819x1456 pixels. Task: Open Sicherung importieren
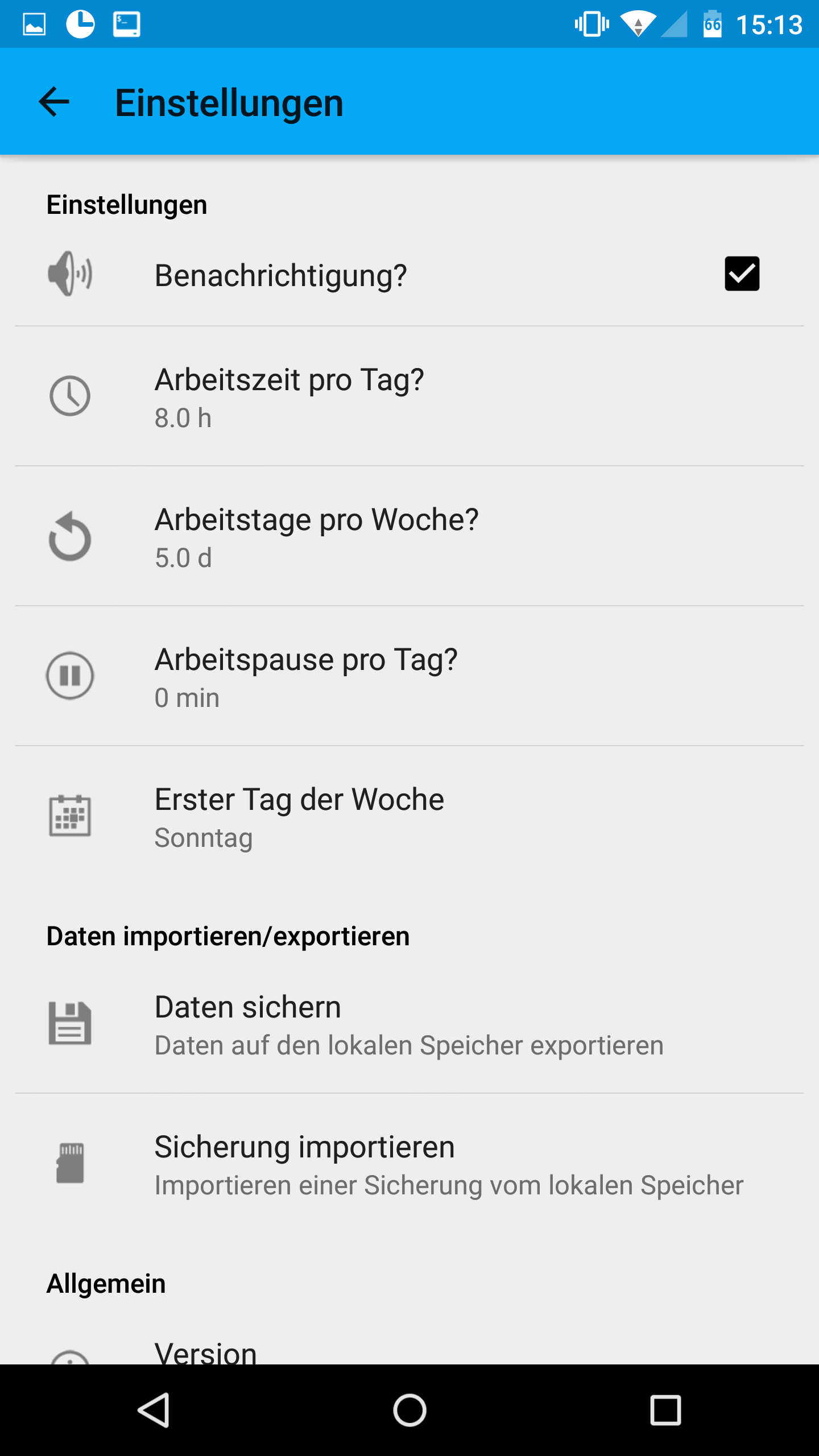409,1164
